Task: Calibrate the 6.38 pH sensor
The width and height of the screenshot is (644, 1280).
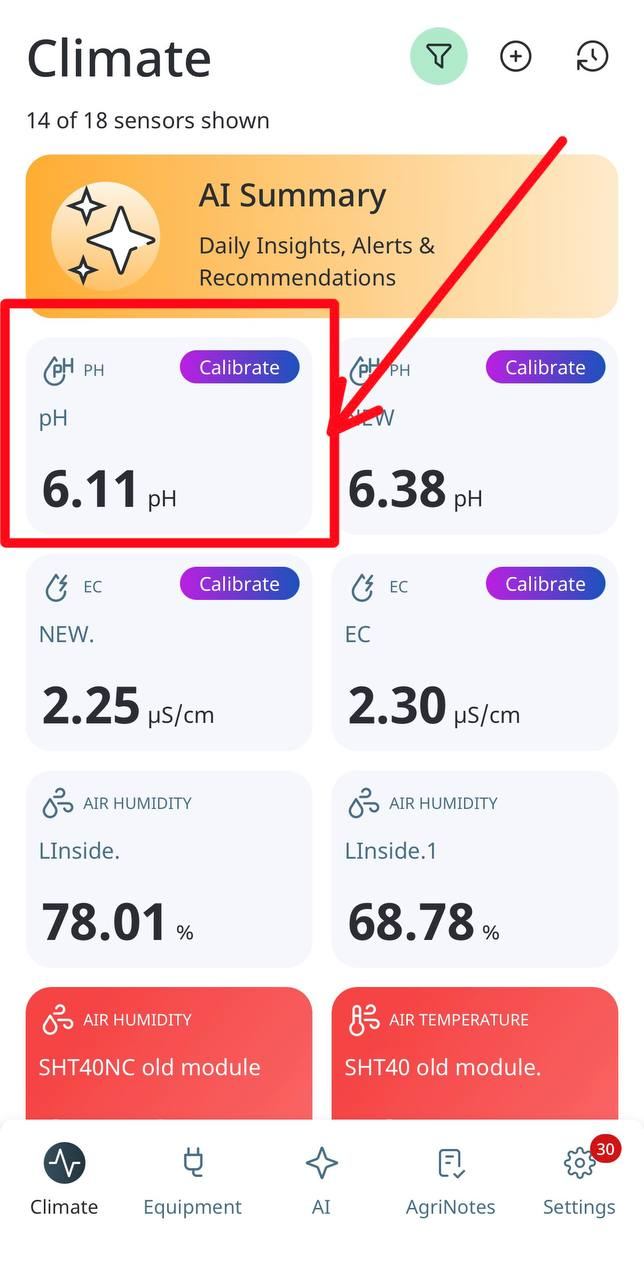Action: pyautogui.click(x=545, y=367)
